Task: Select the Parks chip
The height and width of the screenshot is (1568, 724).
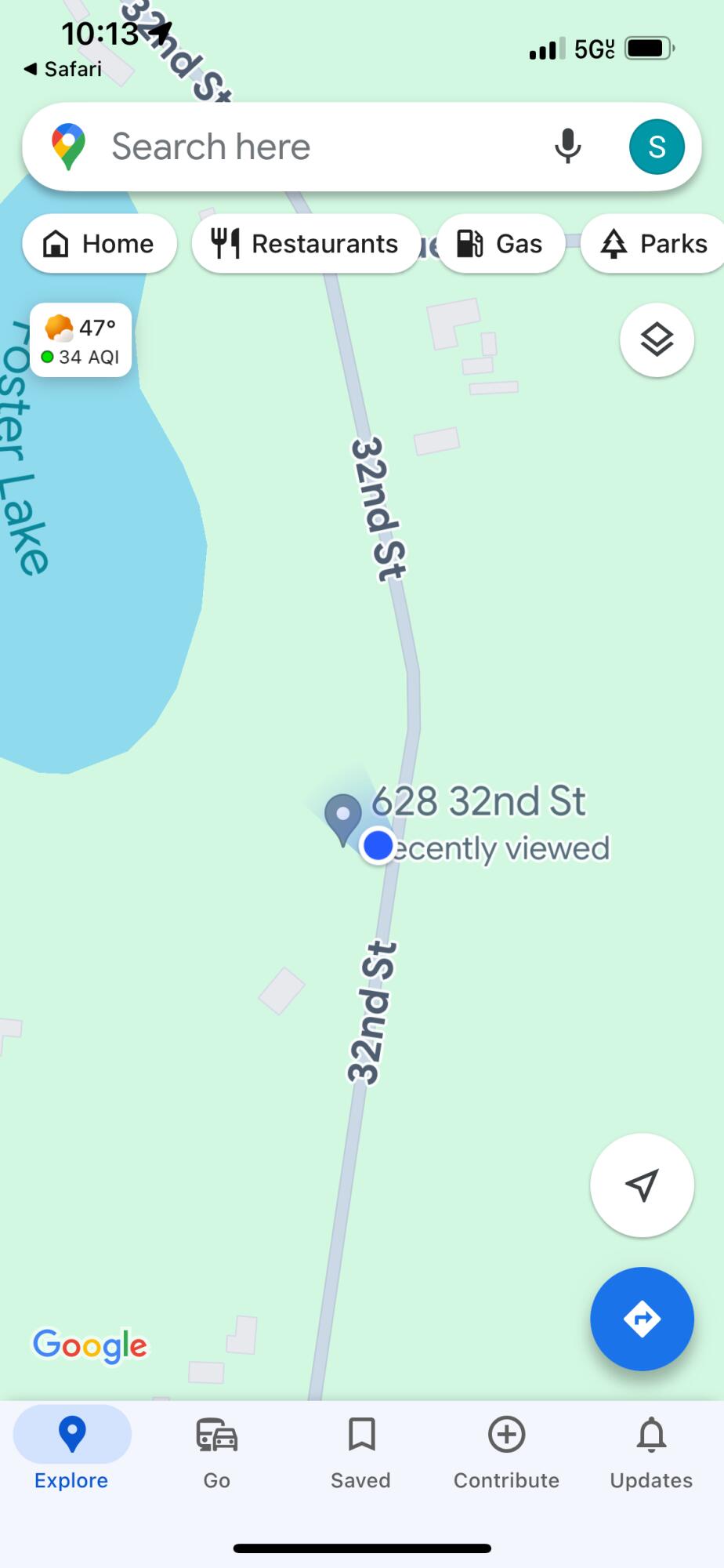Action: 654,244
